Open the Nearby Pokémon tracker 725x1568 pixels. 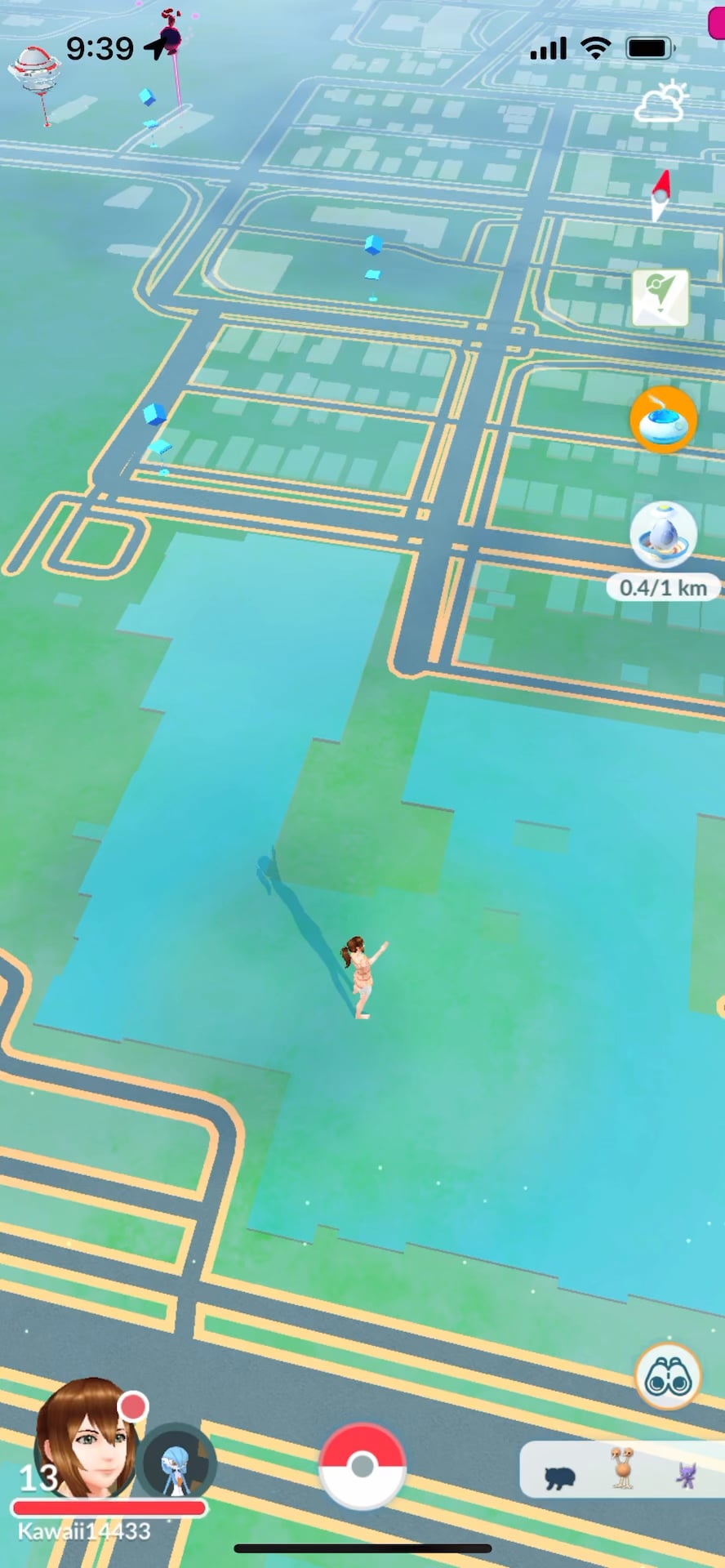tap(620, 1470)
